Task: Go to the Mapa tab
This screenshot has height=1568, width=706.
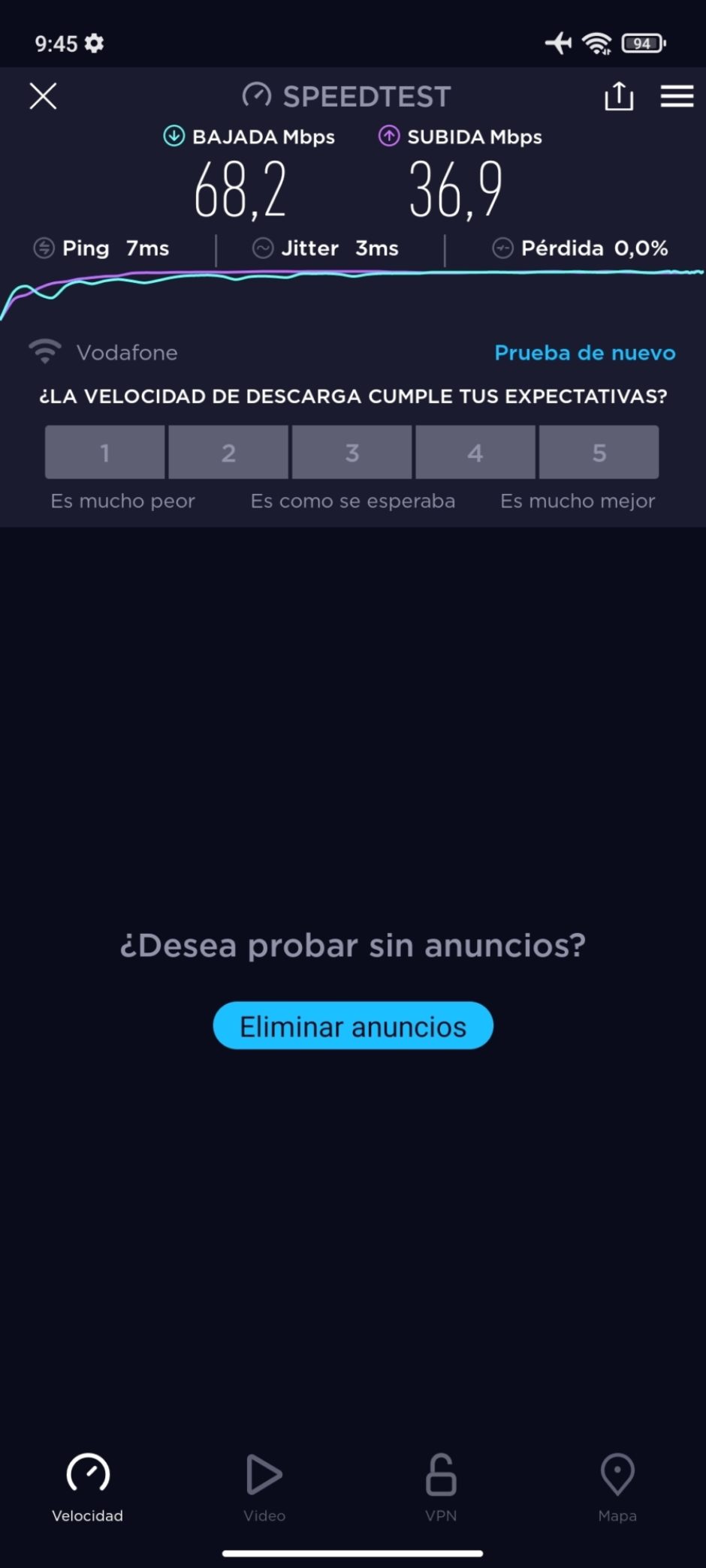Action: click(x=617, y=1488)
